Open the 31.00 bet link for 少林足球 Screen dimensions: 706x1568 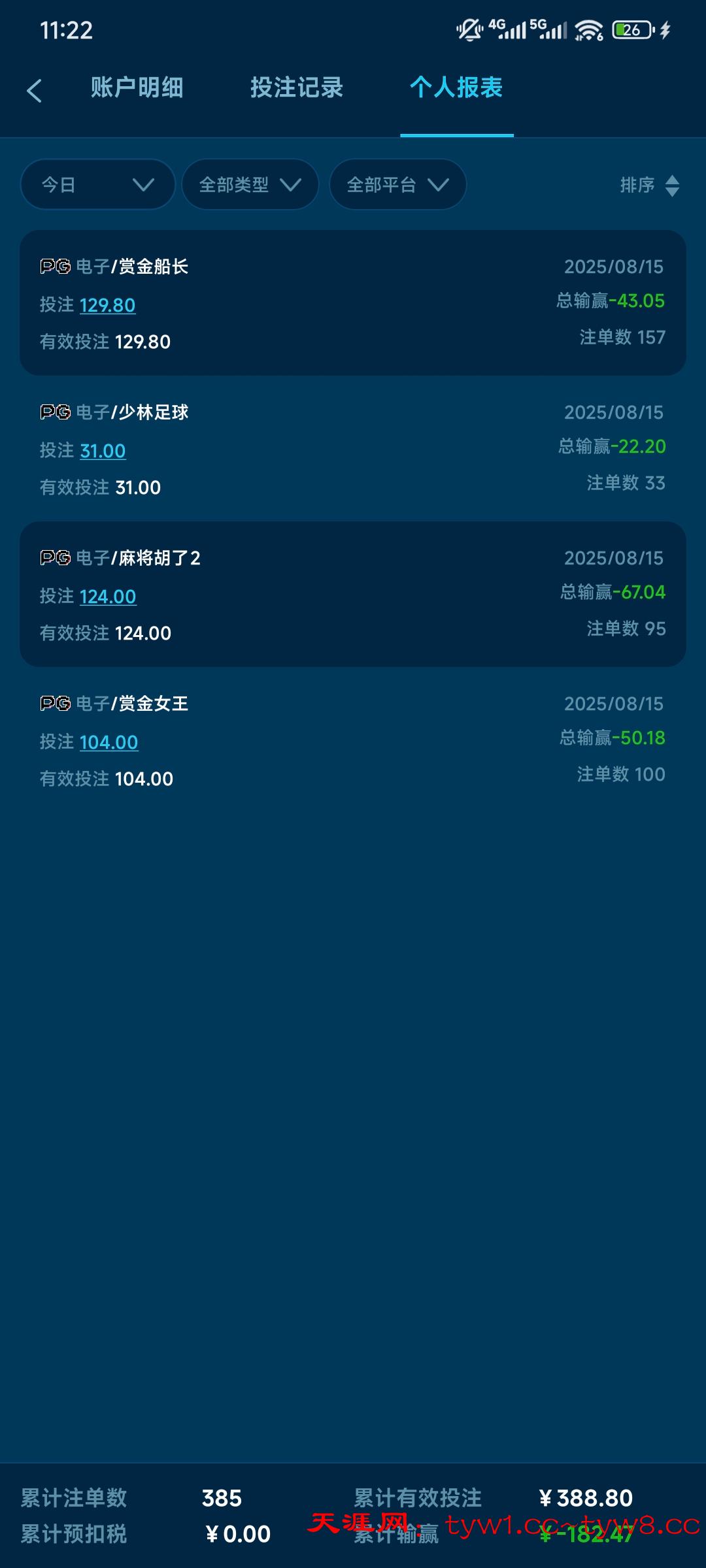103,451
